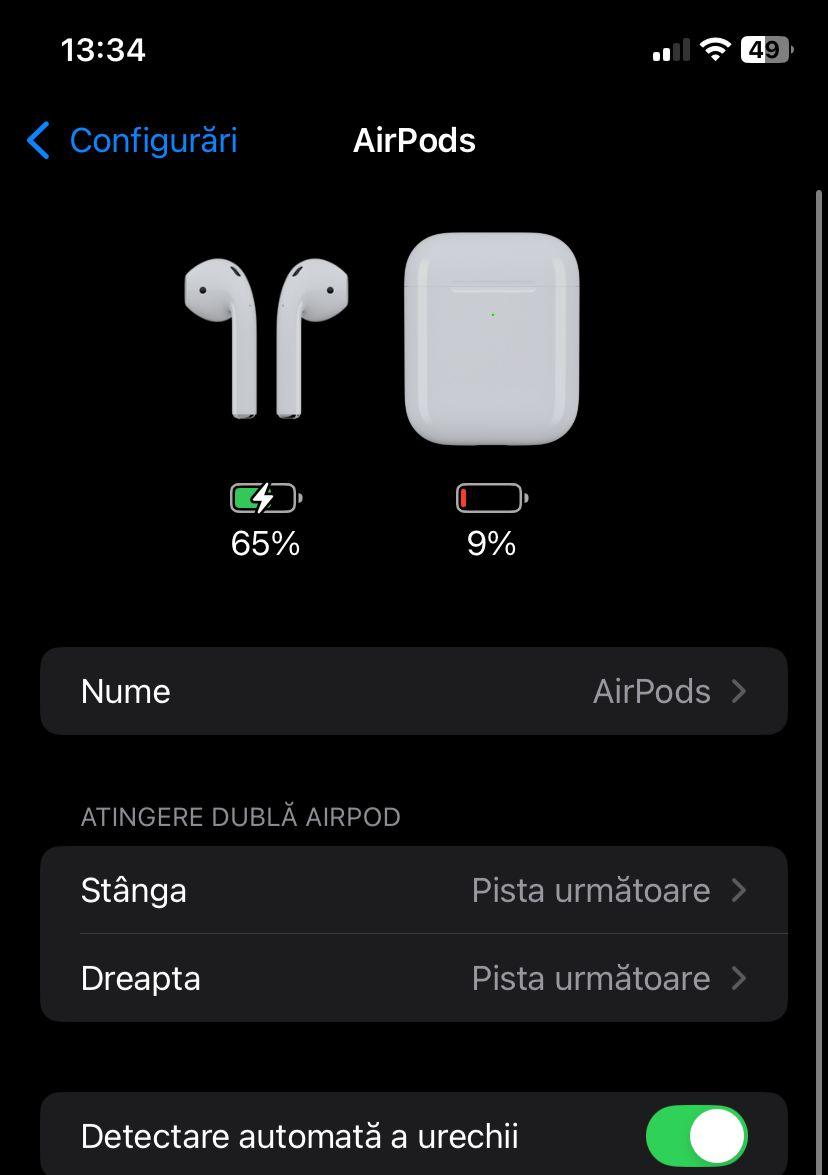Open the Nume row to rename AirPods
The width and height of the screenshot is (828, 1175).
point(414,691)
